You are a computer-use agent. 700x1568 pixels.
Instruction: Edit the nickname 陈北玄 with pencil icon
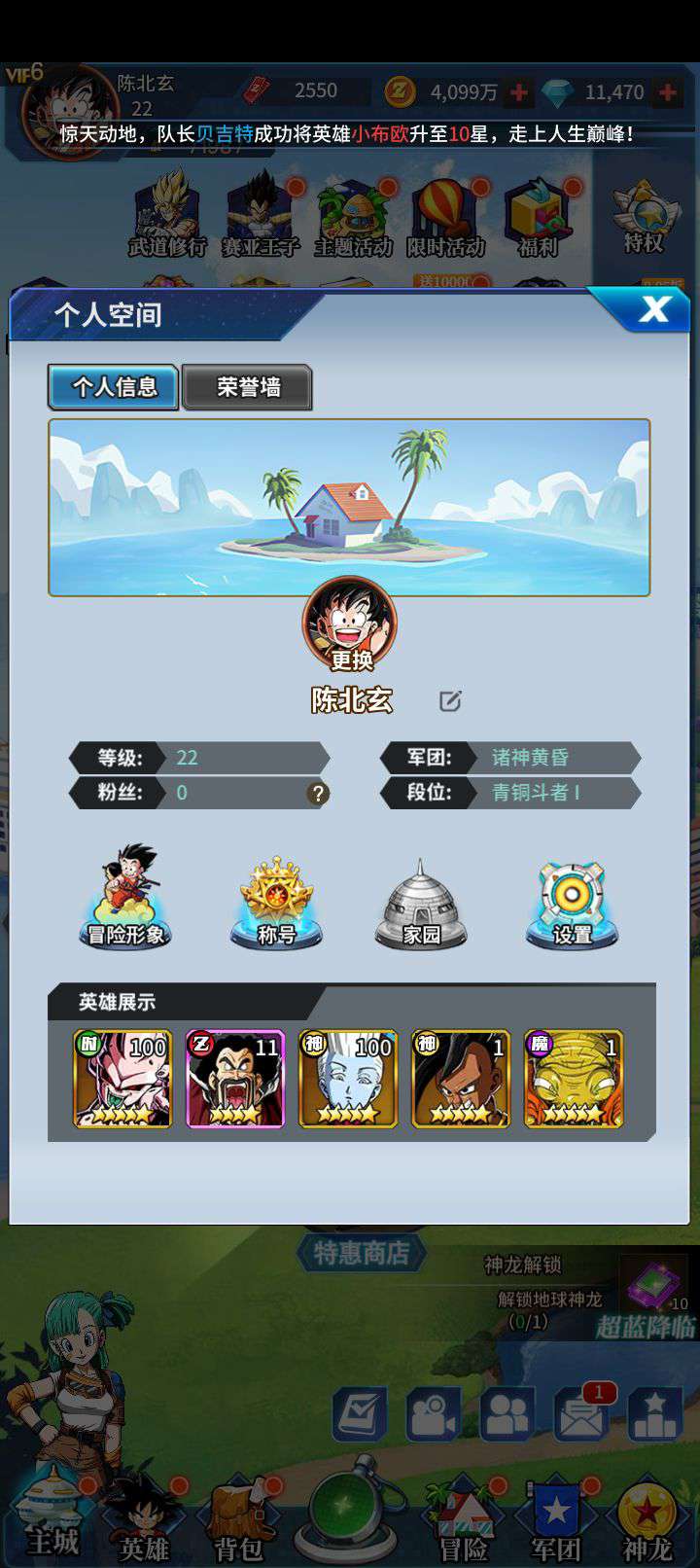point(450,700)
